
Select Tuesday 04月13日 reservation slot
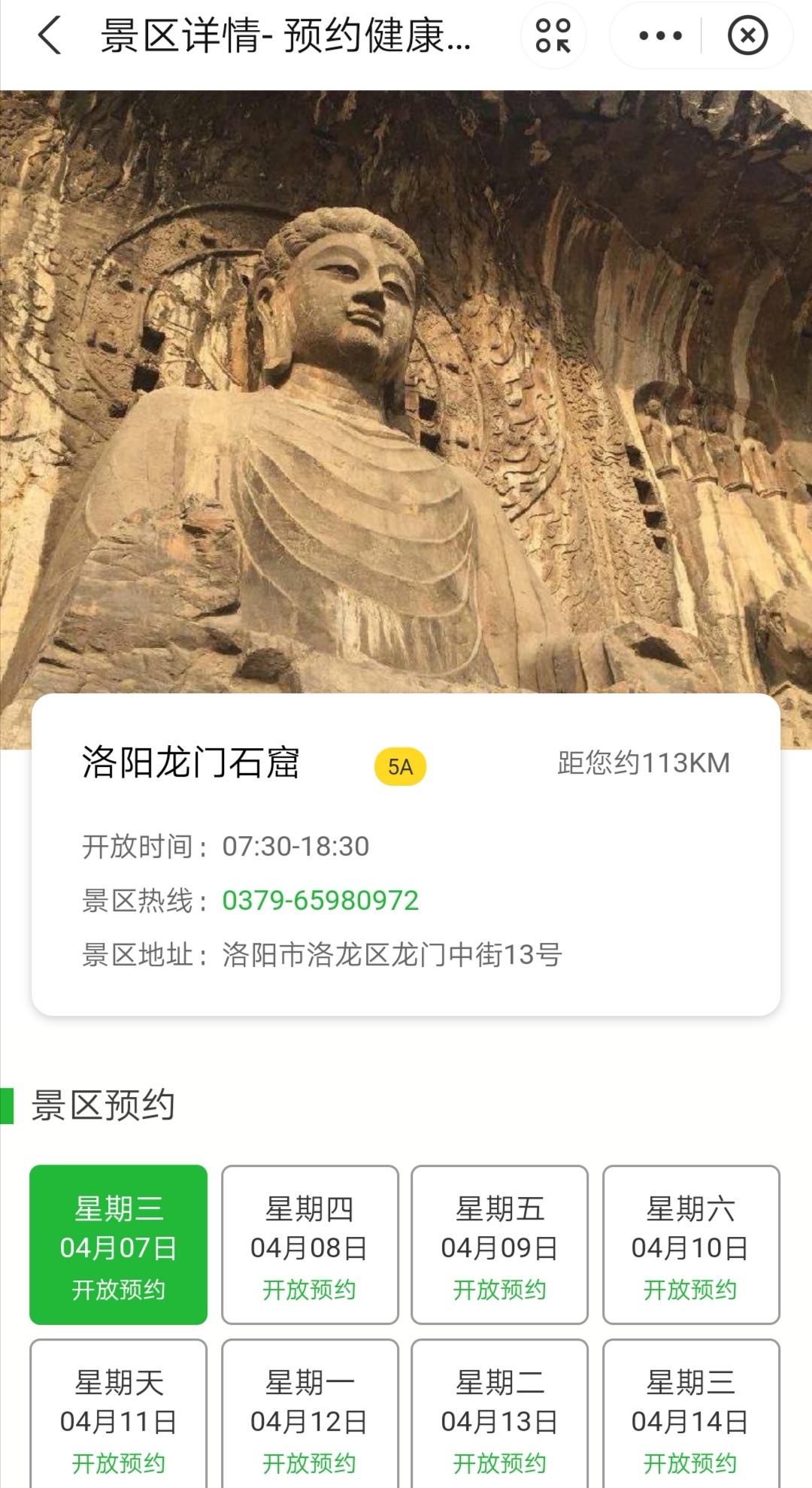pos(499,1417)
